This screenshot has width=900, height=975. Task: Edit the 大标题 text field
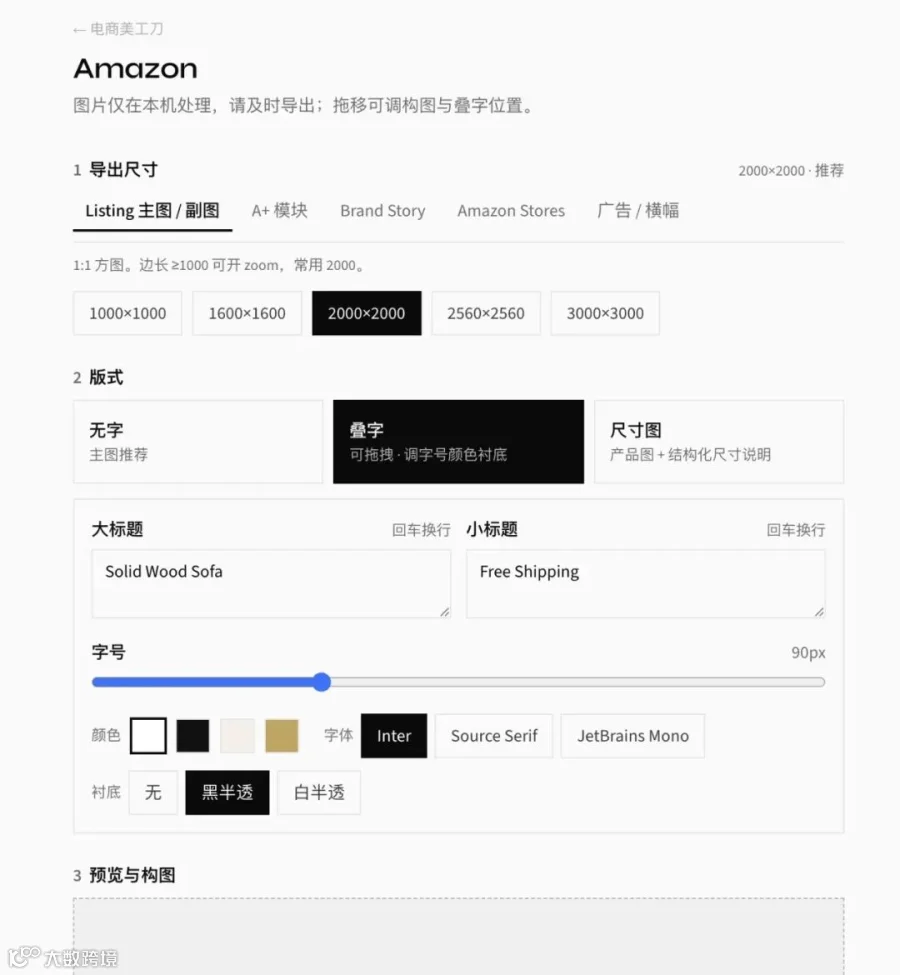tap(271, 584)
